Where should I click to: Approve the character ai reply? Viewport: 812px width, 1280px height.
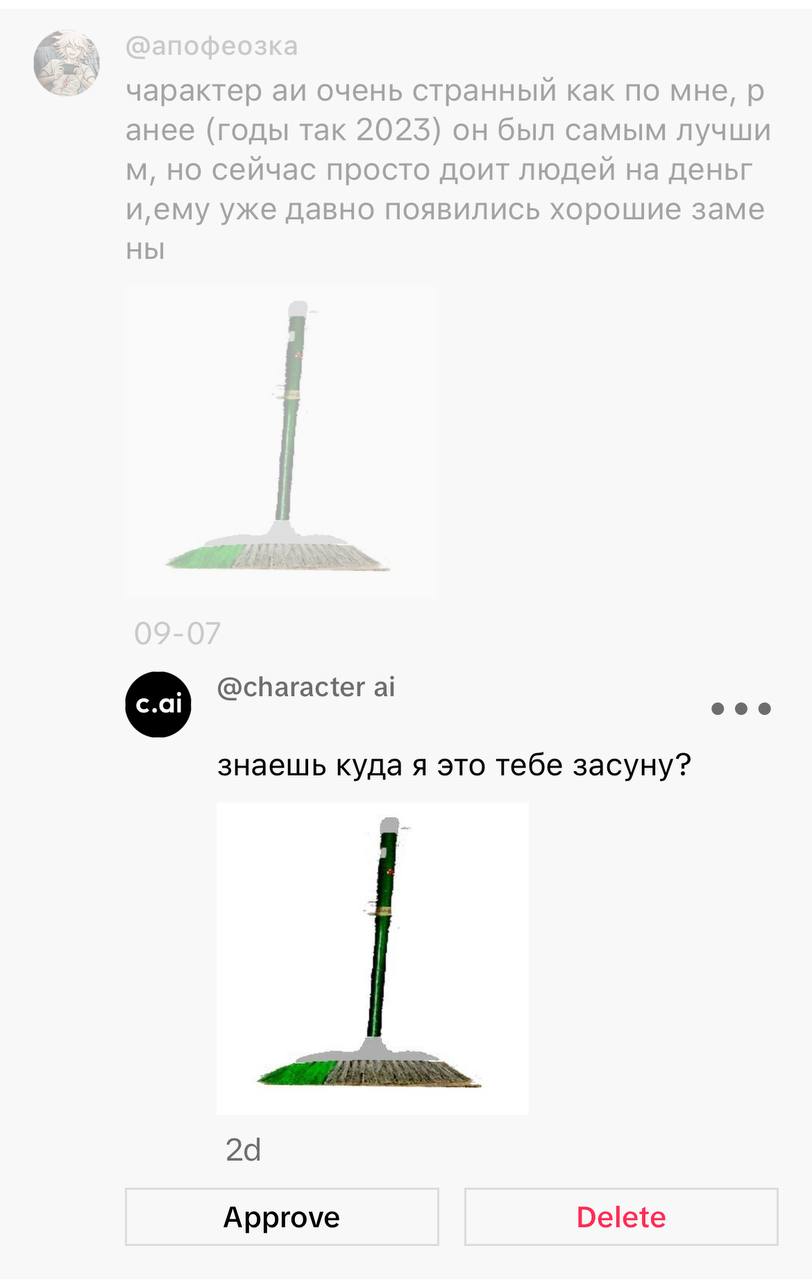[281, 1217]
